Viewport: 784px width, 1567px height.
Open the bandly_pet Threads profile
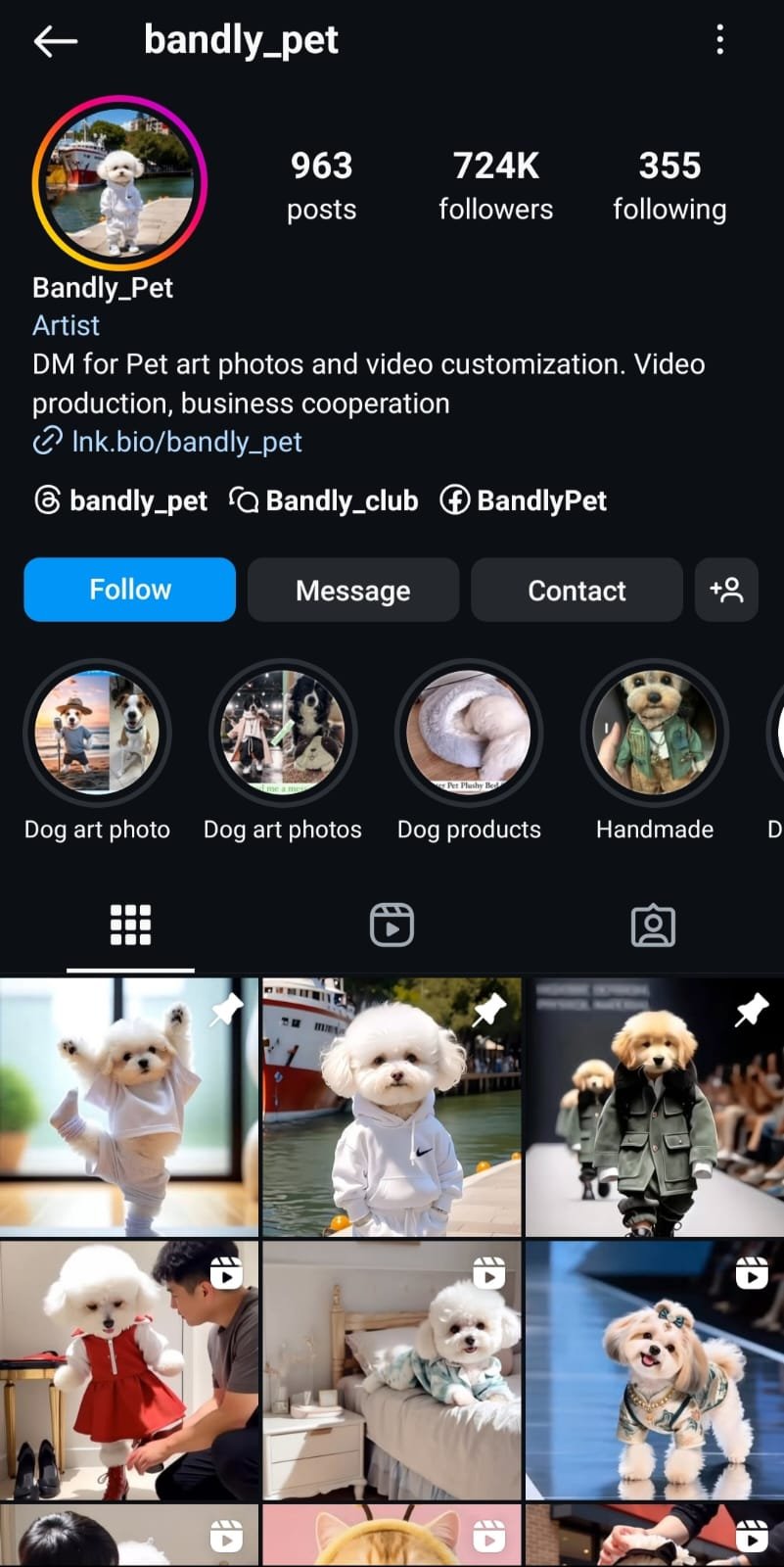[x=121, y=500]
